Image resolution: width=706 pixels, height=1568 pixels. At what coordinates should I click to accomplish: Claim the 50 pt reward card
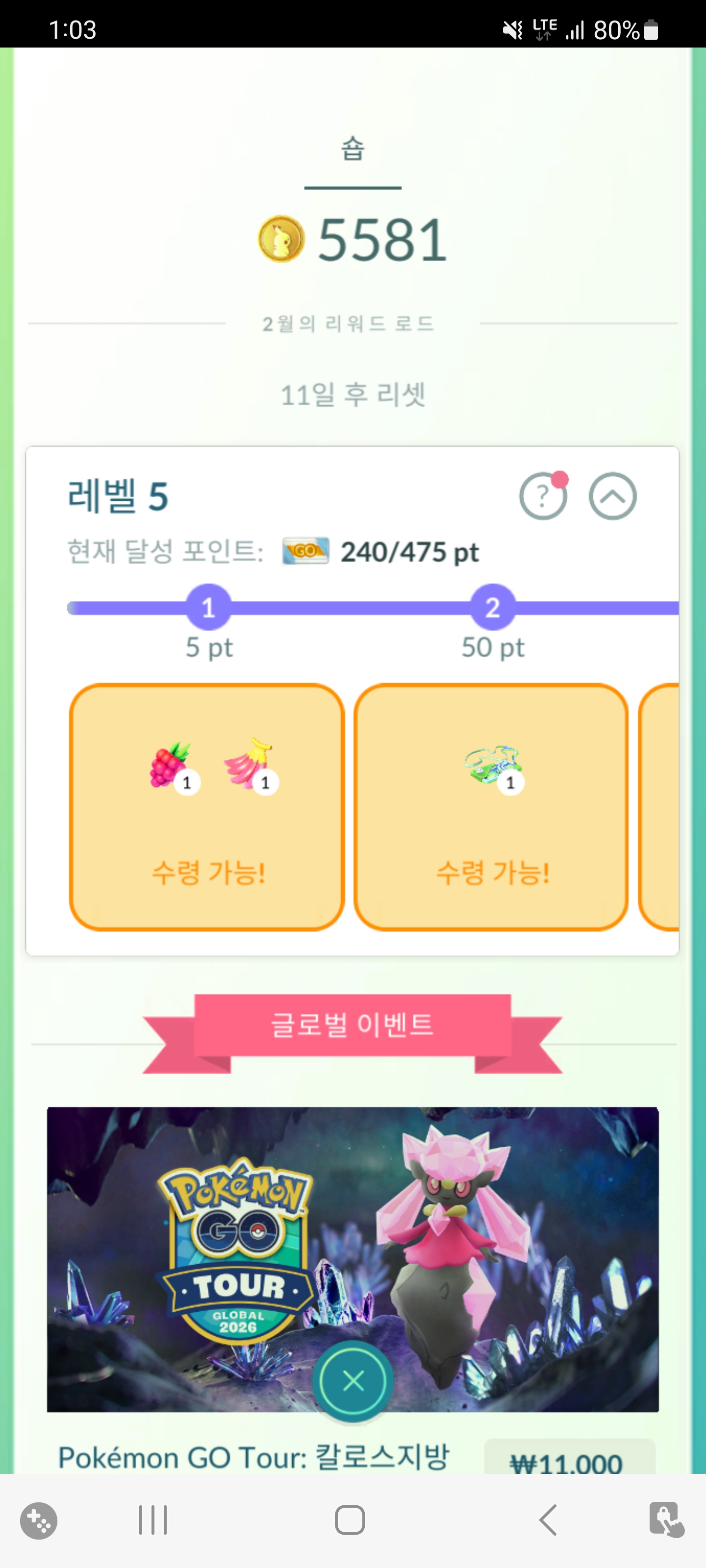tap(491, 807)
